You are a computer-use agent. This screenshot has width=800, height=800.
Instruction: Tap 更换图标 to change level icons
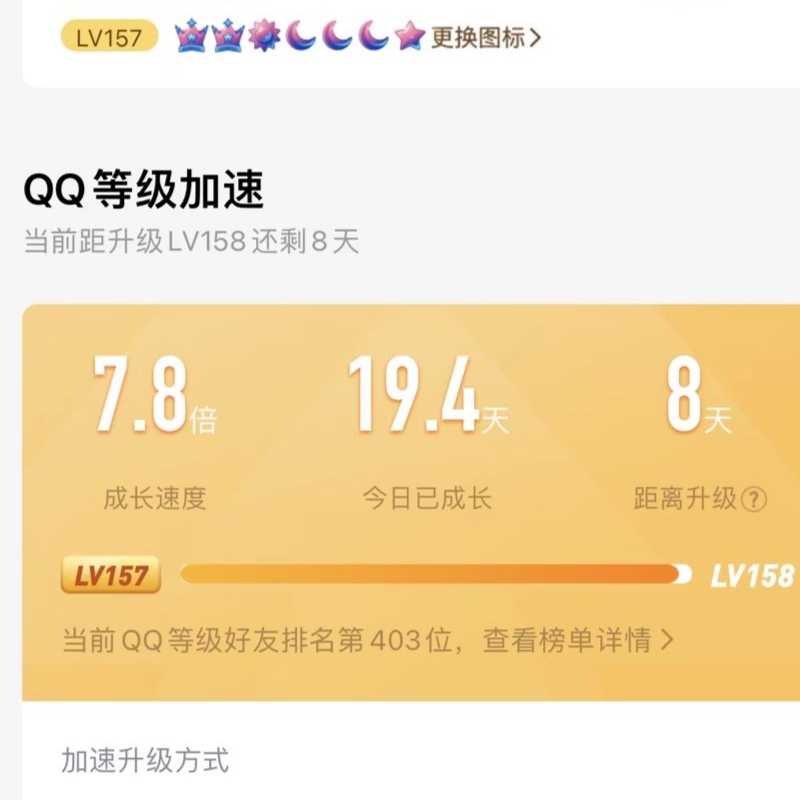[x=485, y=39]
